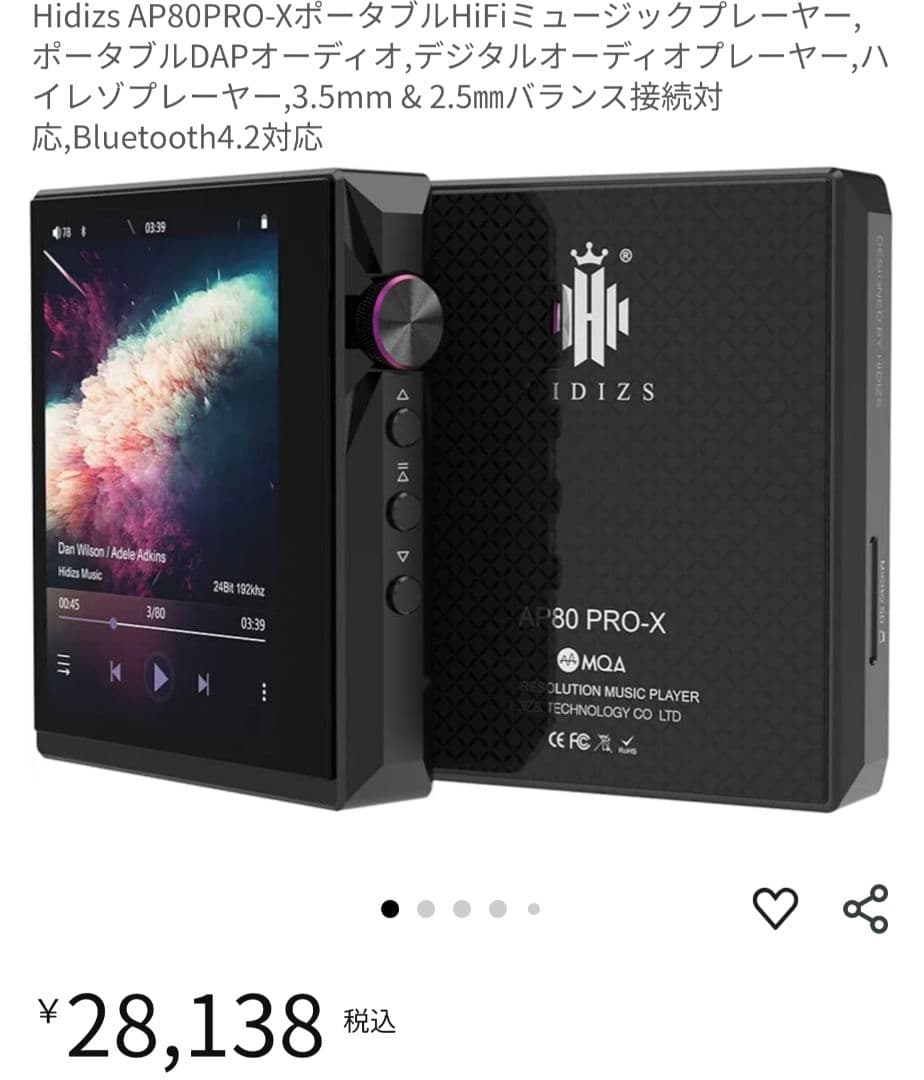Tap the playback-order list icon
Screen dimensions: 924x1080
[64, 664]
